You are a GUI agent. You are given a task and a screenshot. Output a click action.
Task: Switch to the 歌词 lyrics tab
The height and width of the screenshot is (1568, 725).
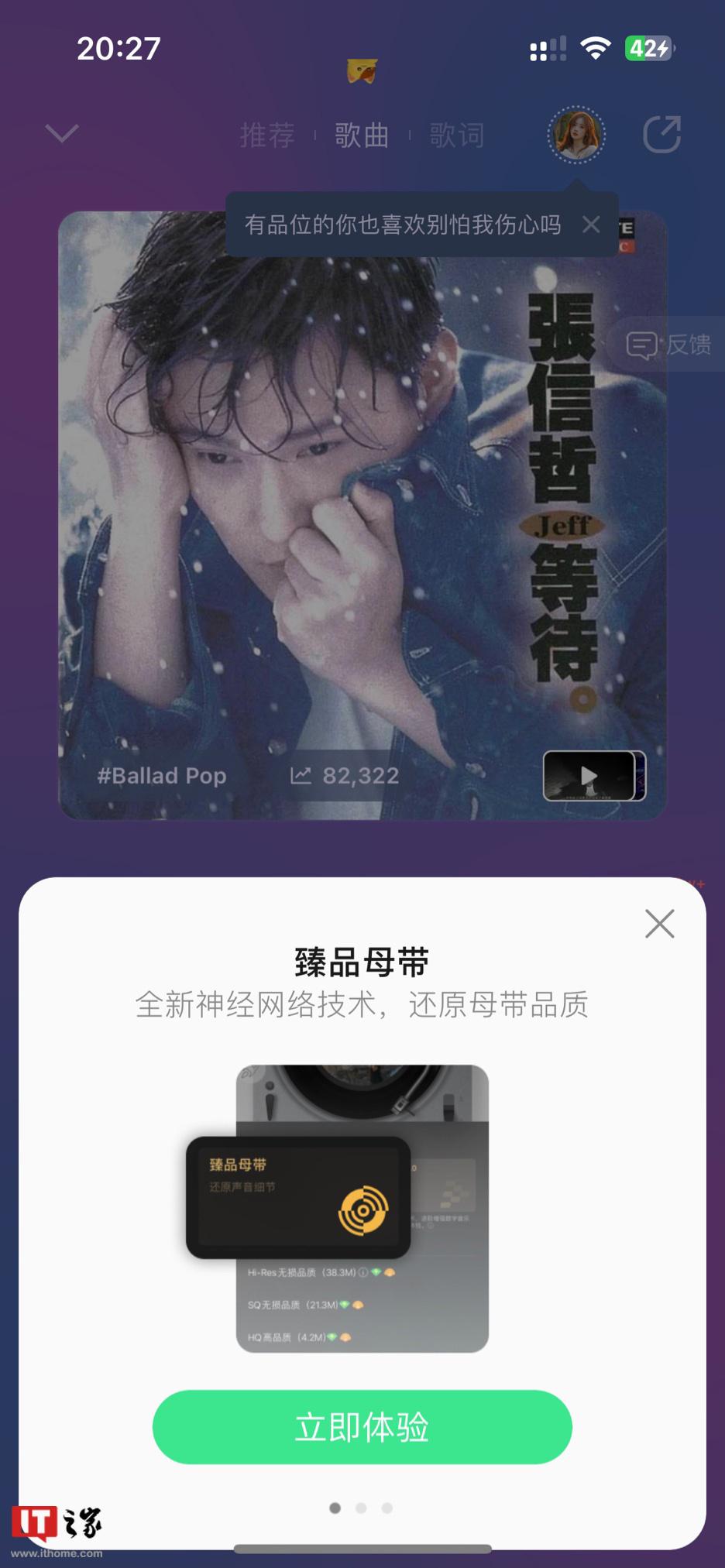coord(457,136)
